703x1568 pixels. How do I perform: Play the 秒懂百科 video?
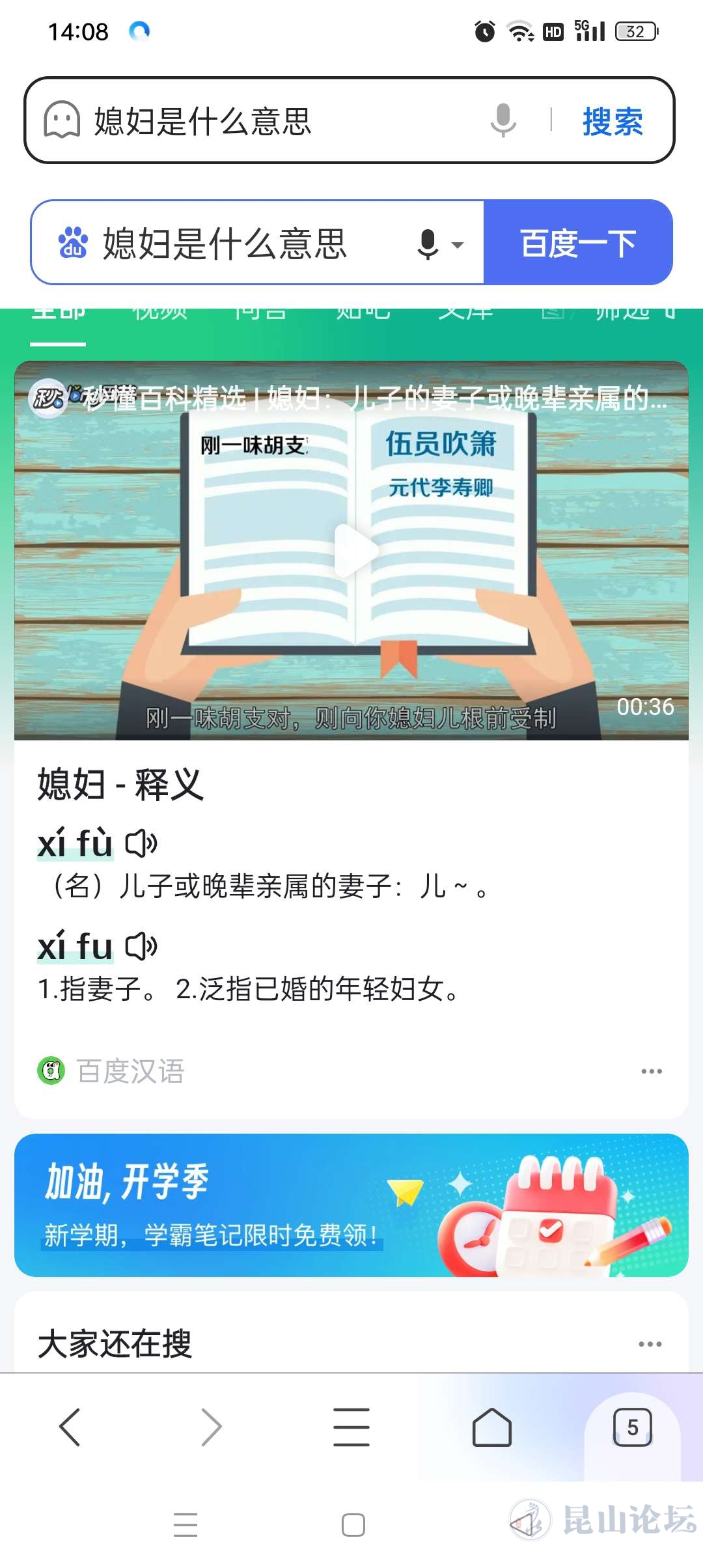tap(352, 551)
